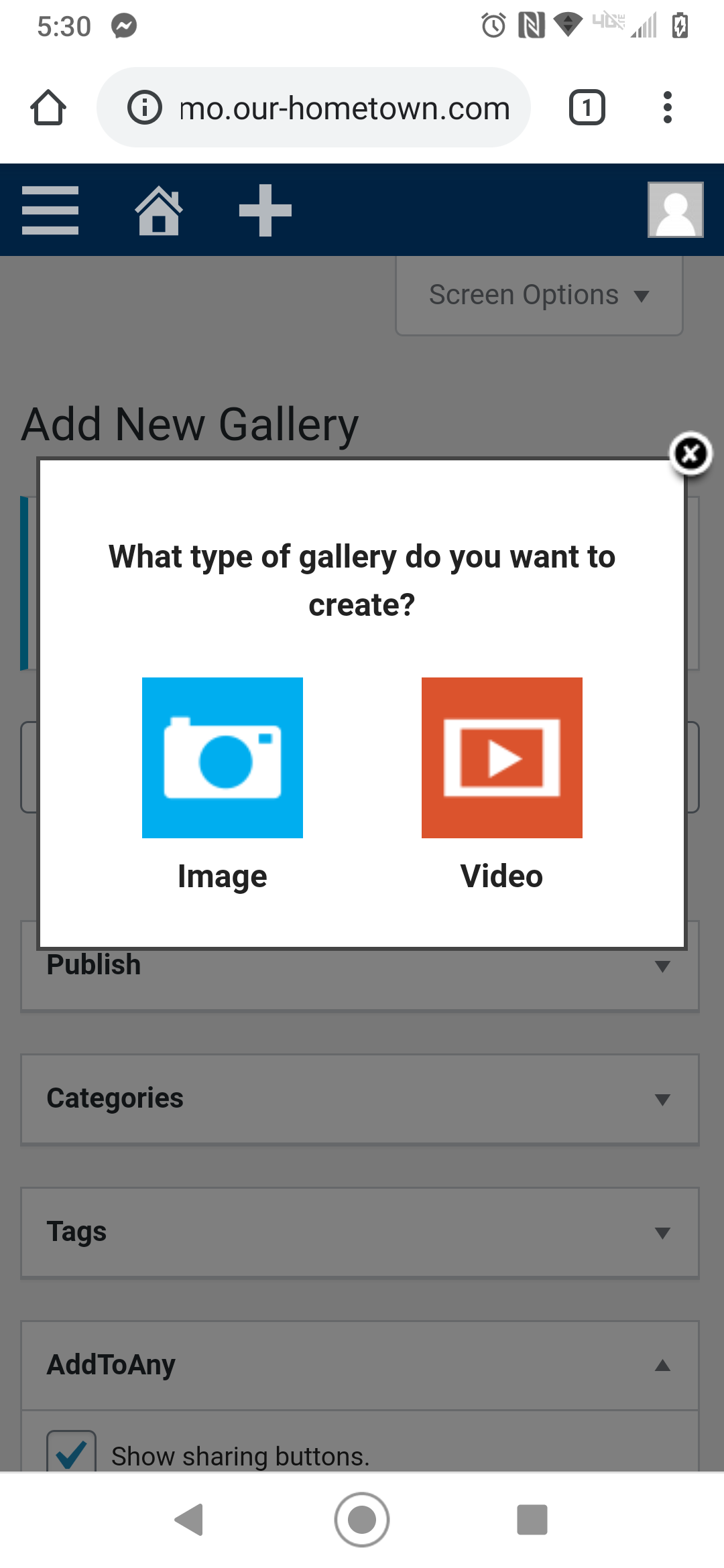Tap the browser home button
Image resolution: width=724 pixels, height=1568 pixels.
(48, 107)
